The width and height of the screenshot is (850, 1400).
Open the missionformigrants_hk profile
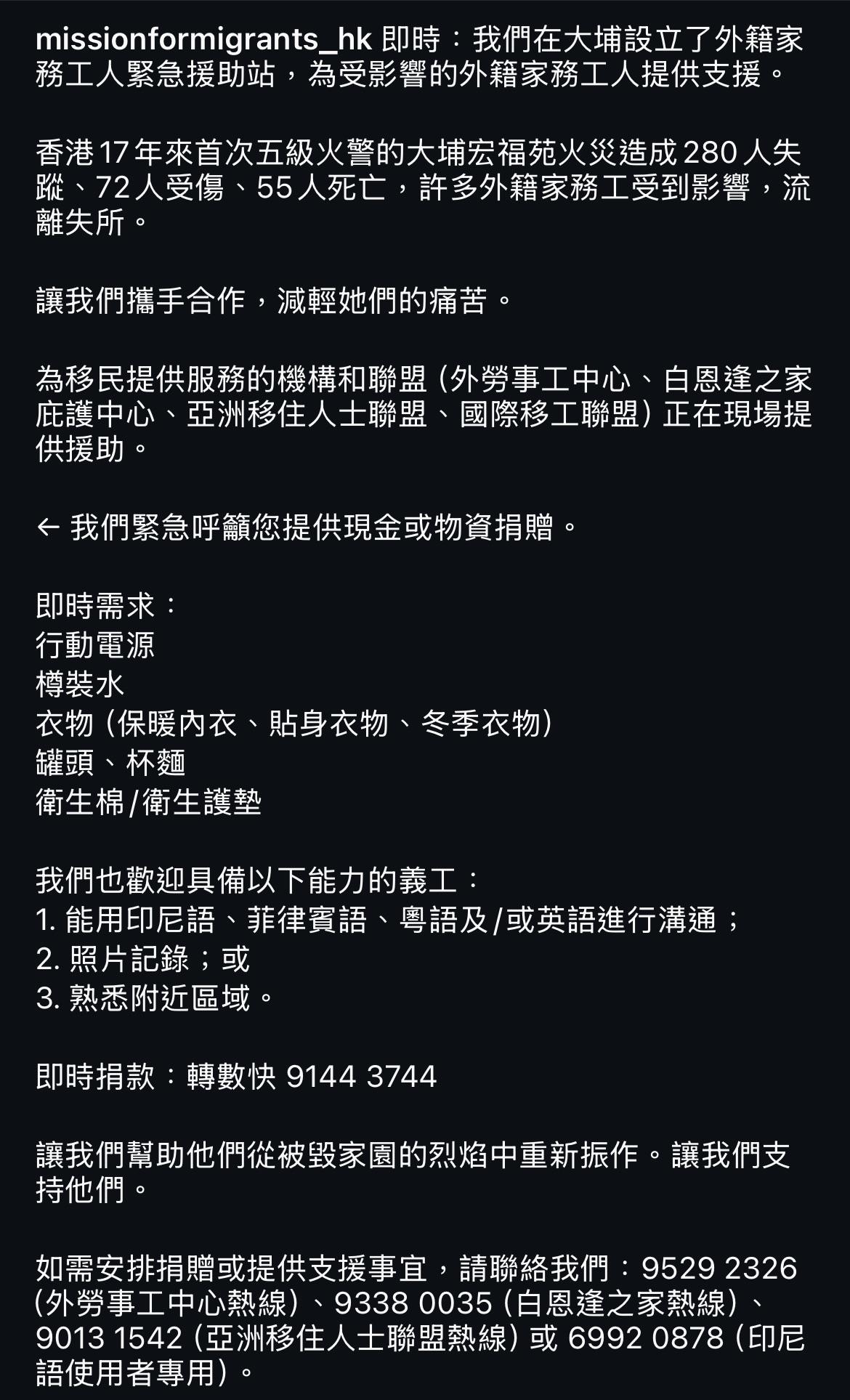203,41
